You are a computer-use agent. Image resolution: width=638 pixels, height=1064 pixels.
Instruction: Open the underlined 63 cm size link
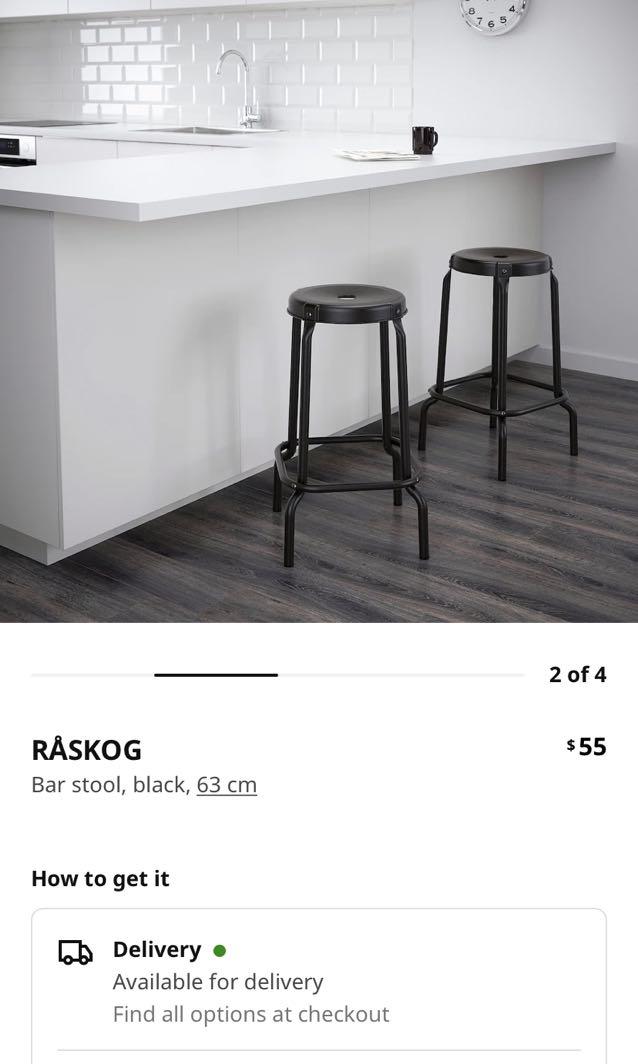point(227,785)
